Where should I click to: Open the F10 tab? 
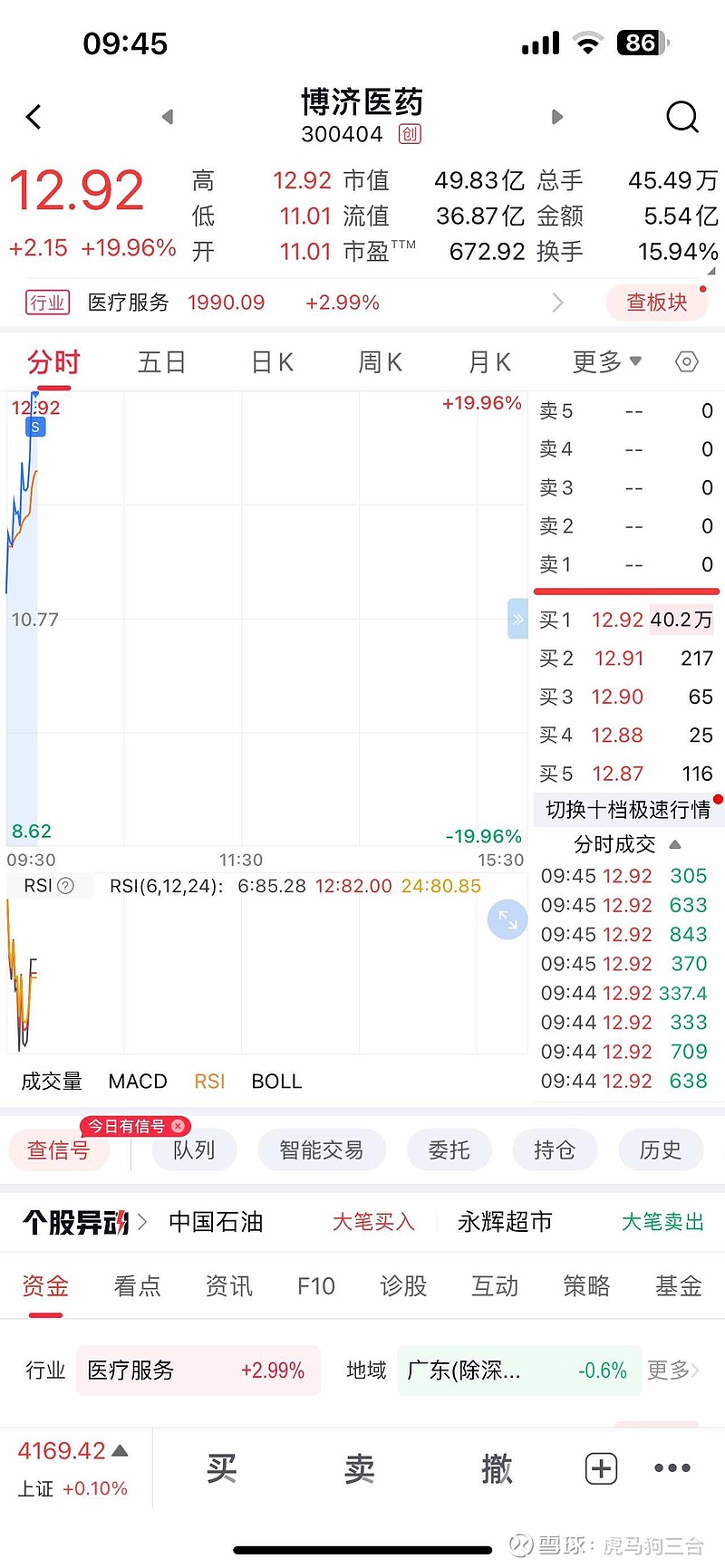[x=314, y=1285]
